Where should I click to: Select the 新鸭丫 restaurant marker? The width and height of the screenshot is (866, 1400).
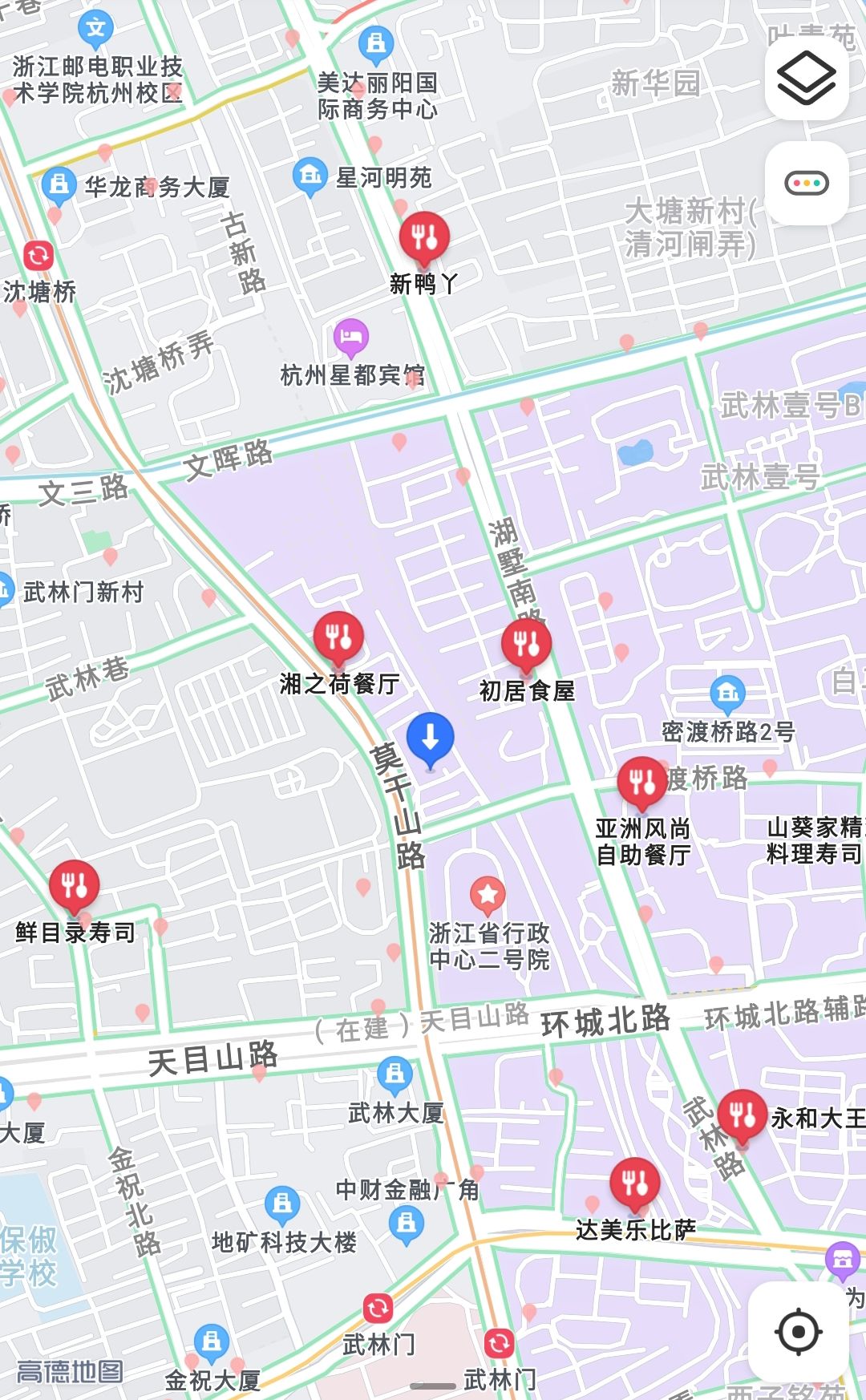[x=424, y=237]
